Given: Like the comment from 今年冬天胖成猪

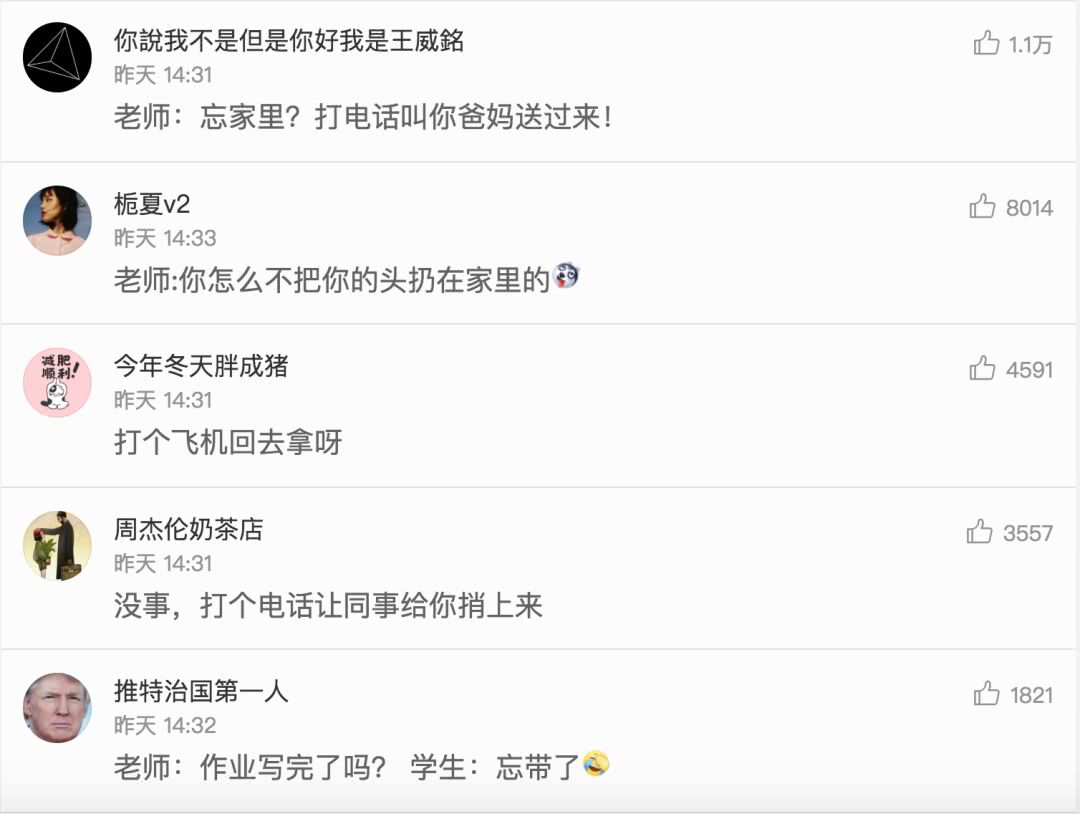Looking at the screenshot, I should [x=983, y=369].
